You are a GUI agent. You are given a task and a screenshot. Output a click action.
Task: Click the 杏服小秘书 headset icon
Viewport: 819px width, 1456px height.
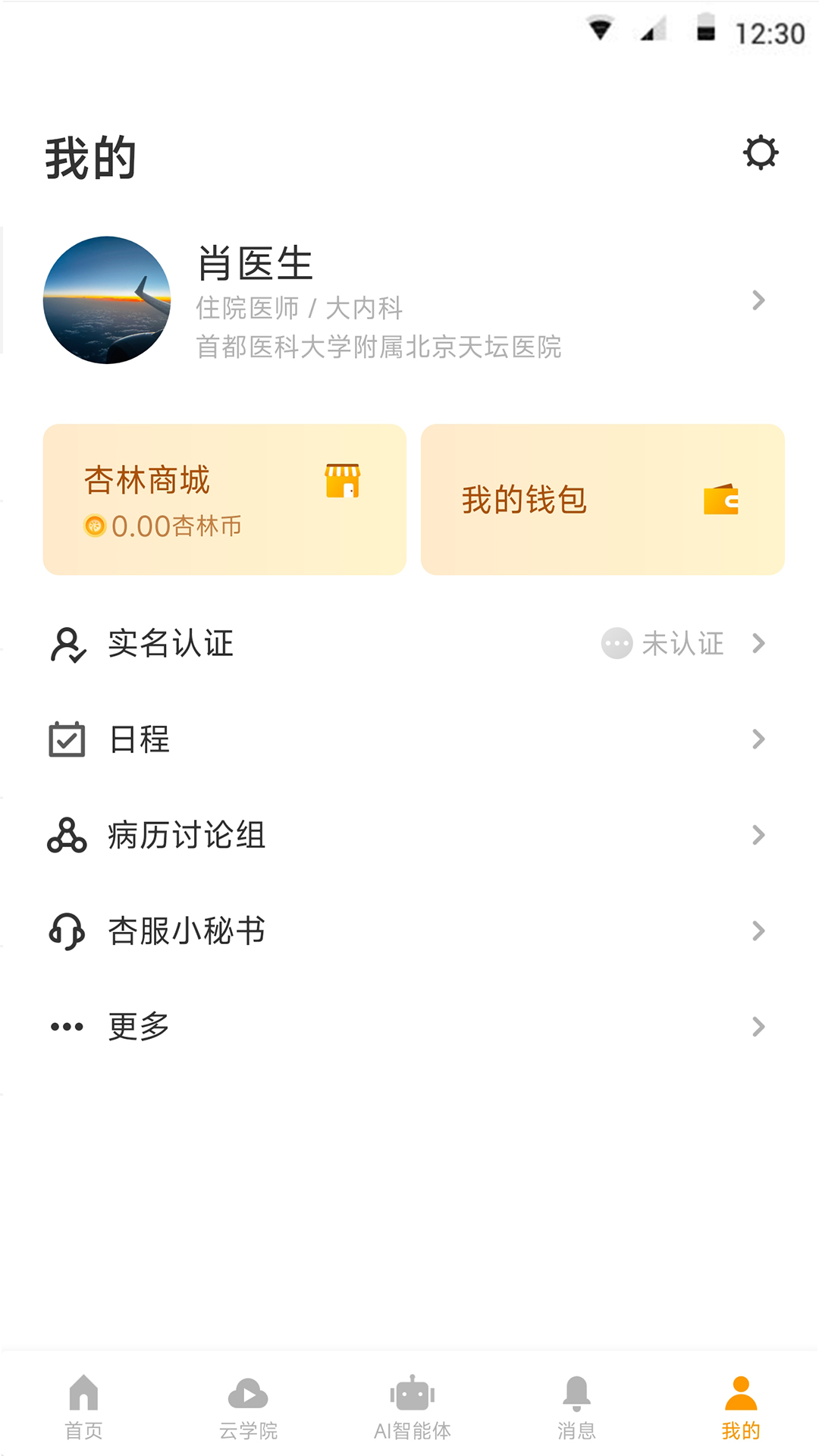tap(66, 930)
